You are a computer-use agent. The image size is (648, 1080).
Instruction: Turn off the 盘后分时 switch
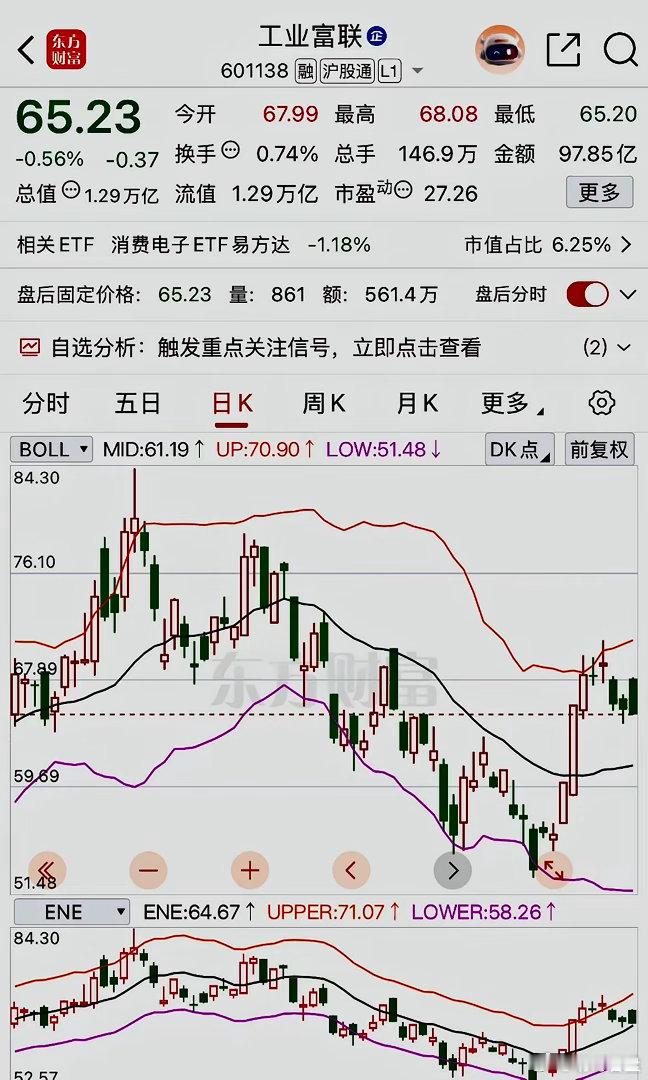587,295
